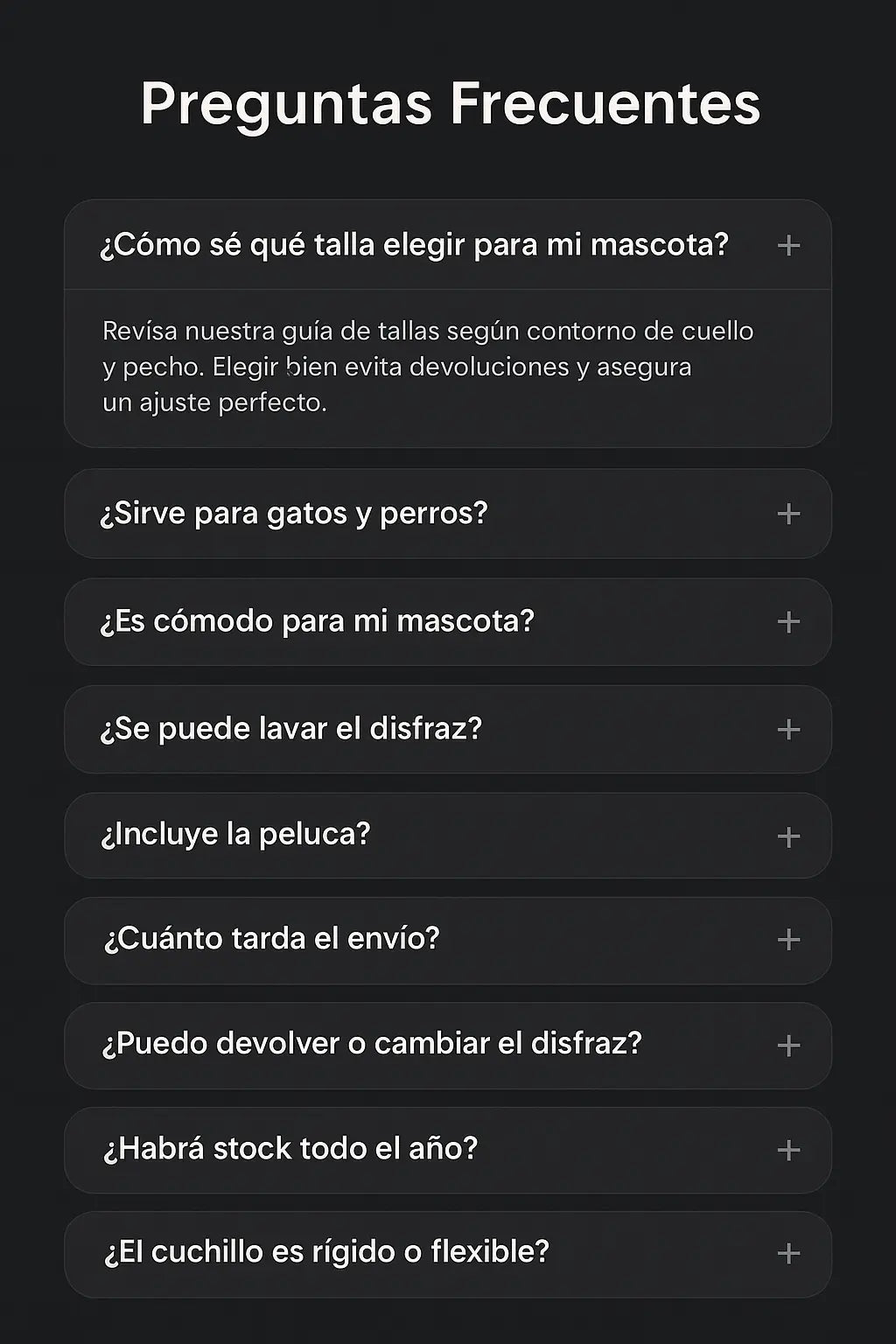Viewport: 896px width, 1344px height.
Task: Reveal the answer to "¿El cuchillo es rígido o flexible?"
Action: [x=788, y=1254]
